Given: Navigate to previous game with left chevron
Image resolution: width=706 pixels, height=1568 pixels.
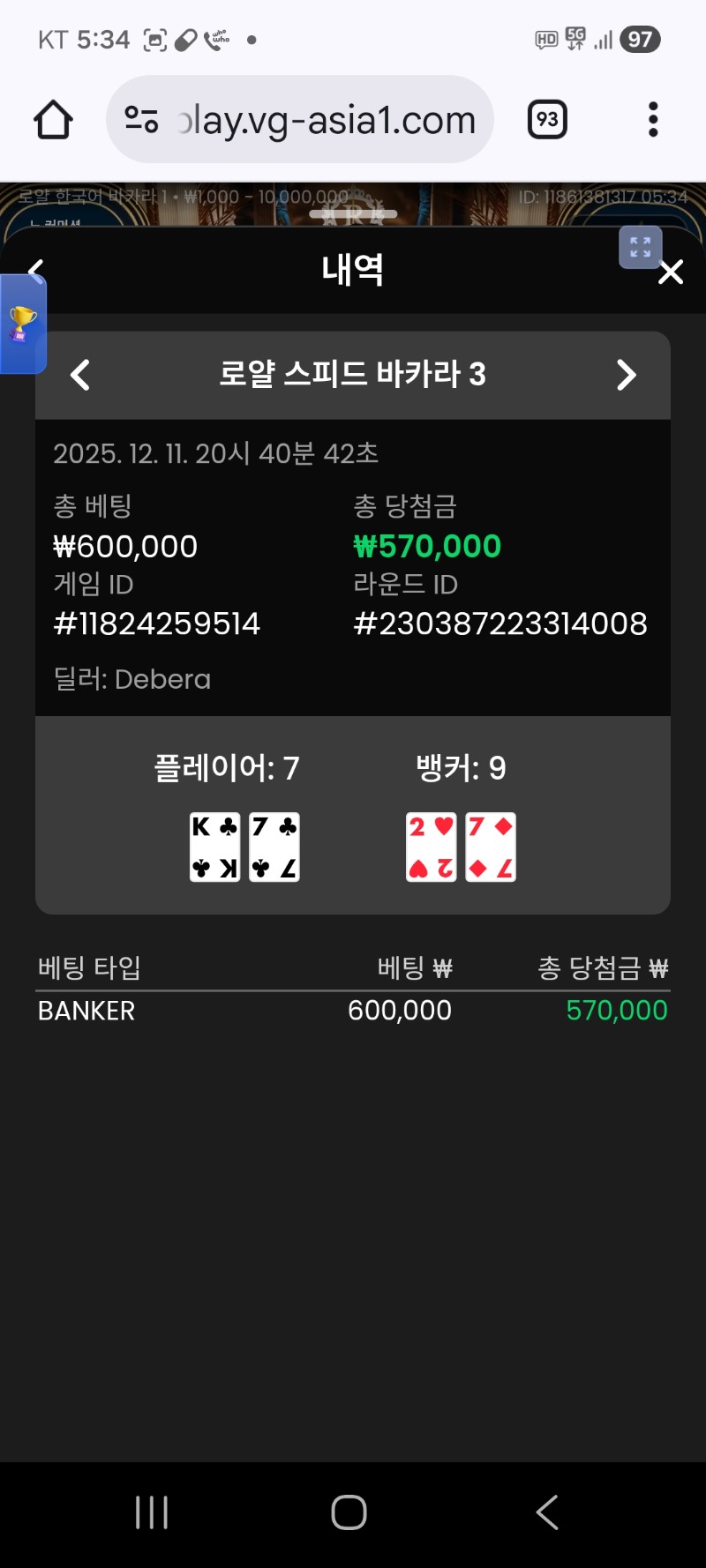Looking at the screenshot, I should click(80, 375).
